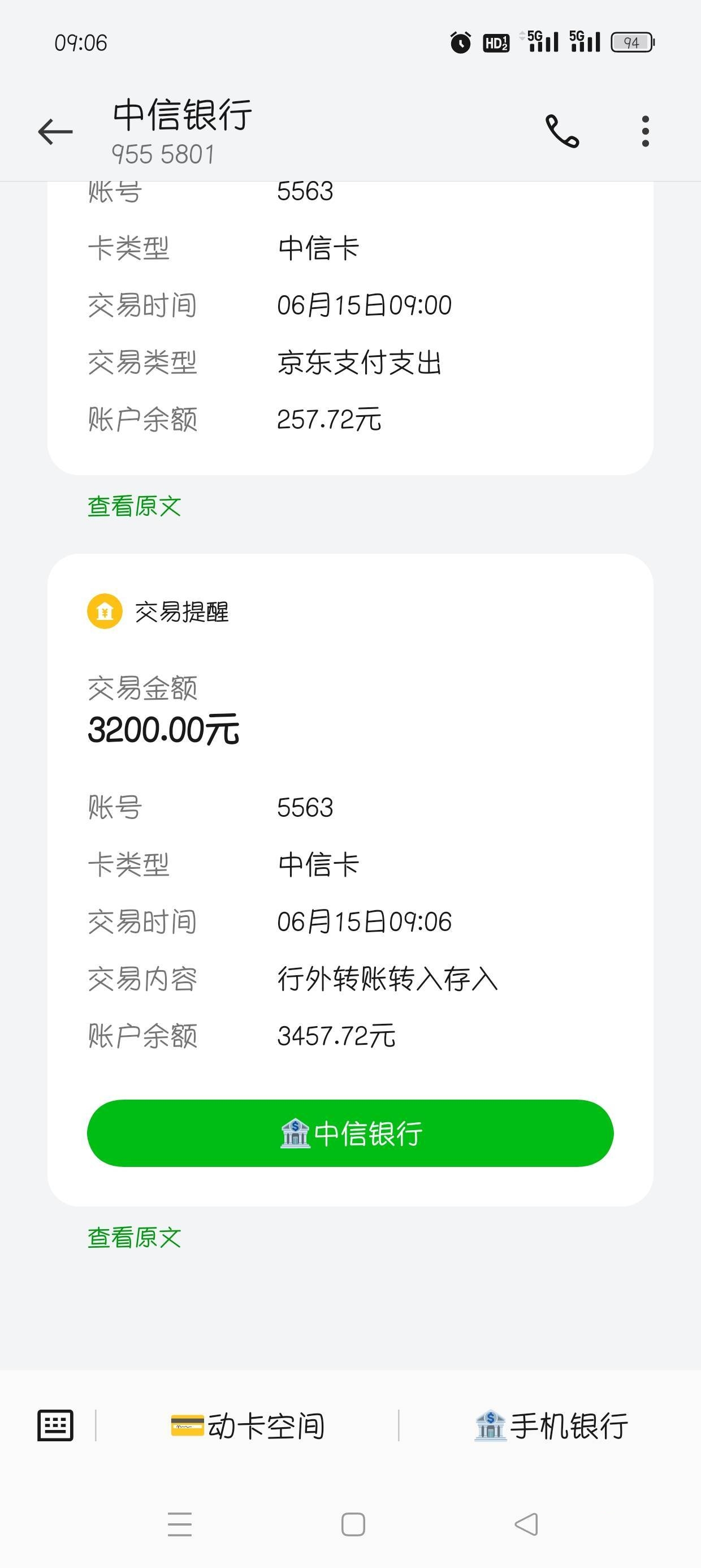The image size is (701, 1568).
Task: View 查看原文 under the 3200.00元 transaction card
Action: 135,1237
